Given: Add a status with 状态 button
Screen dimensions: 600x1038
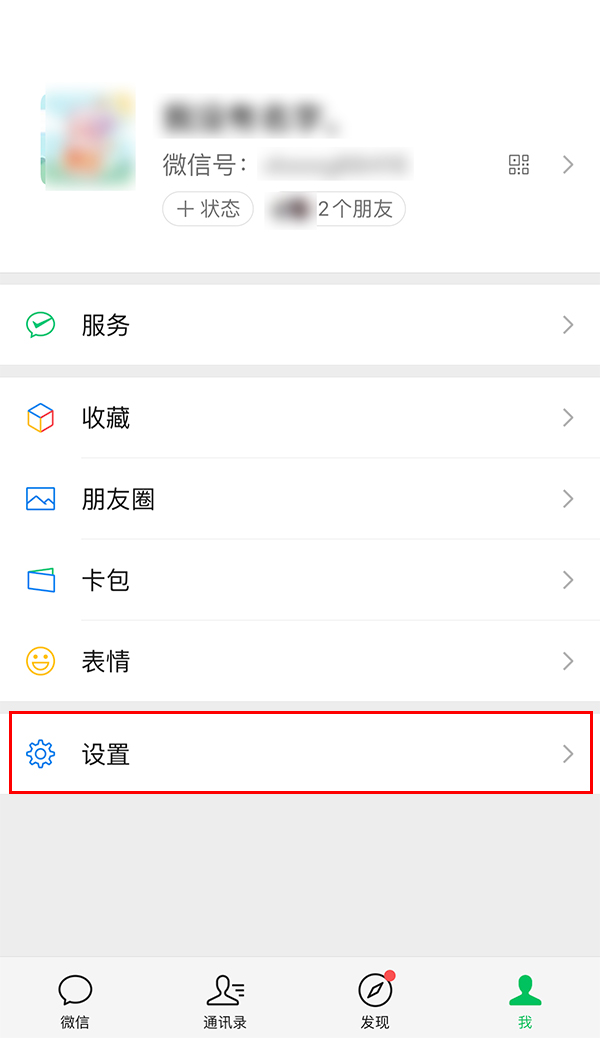Looking at the screenshot, I should 208,209.
